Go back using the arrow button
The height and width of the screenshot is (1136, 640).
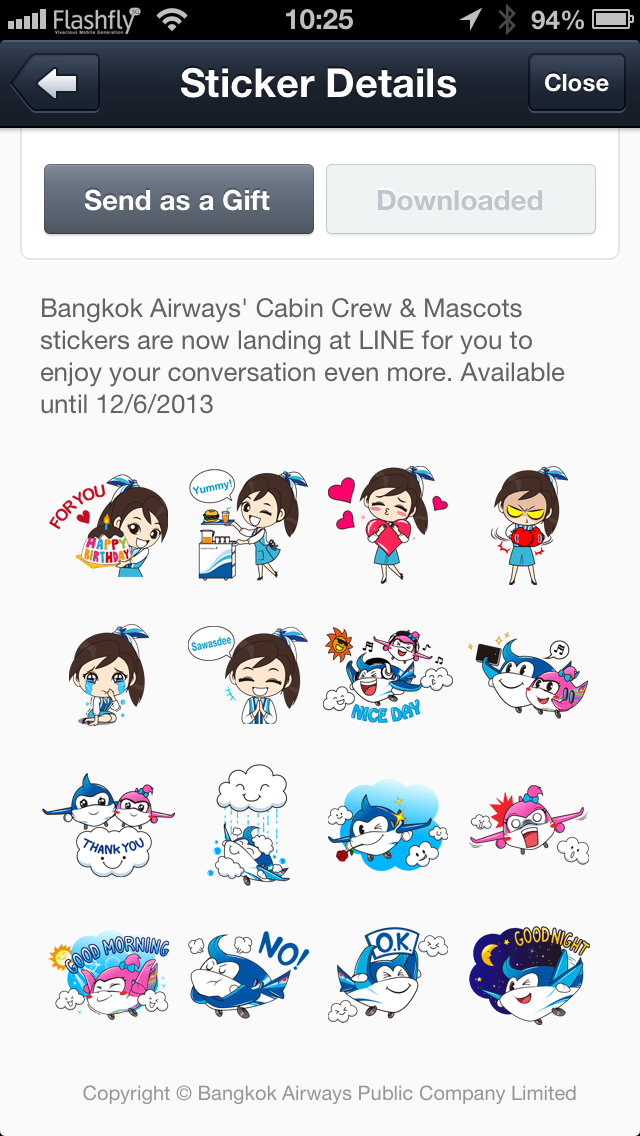click(x=56, y=84)
